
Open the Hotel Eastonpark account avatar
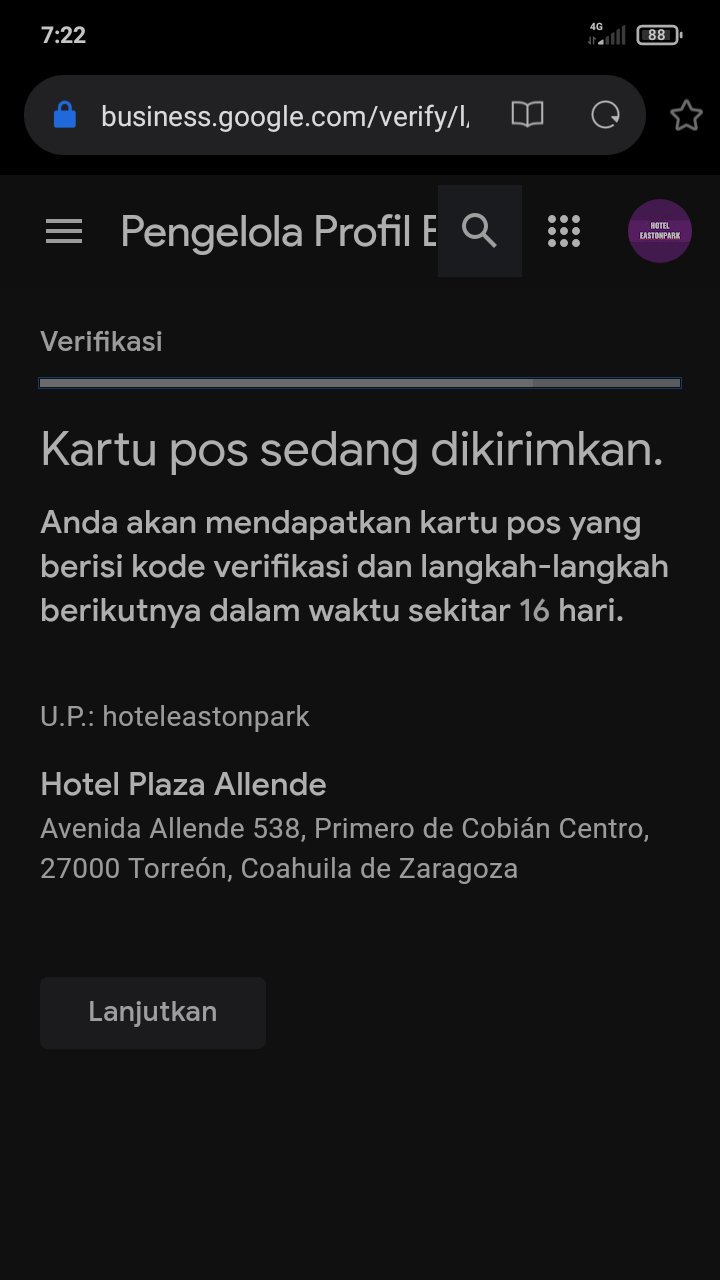pos(660,231)
